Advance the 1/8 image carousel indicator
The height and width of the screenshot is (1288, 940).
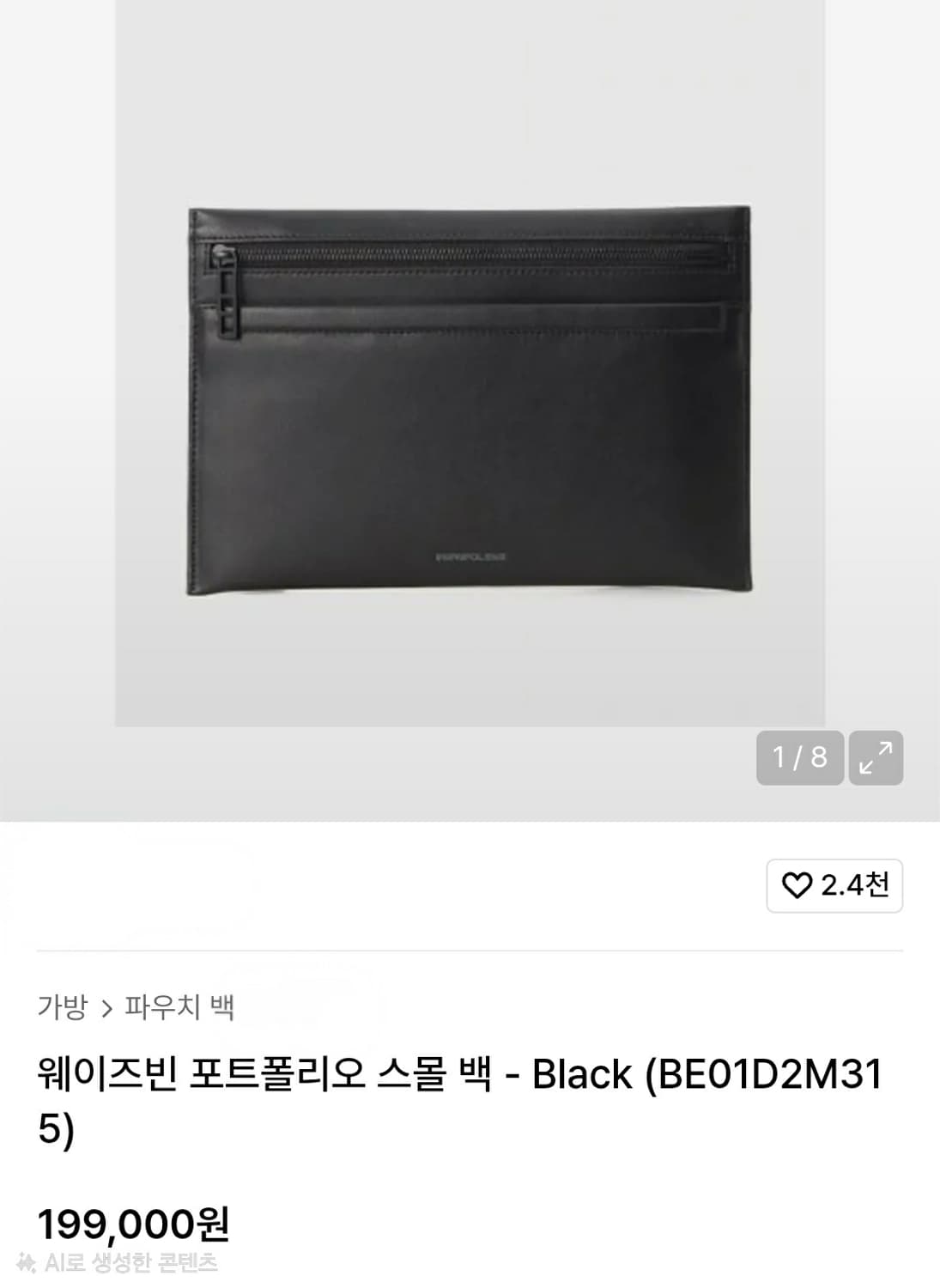(798, 757)
